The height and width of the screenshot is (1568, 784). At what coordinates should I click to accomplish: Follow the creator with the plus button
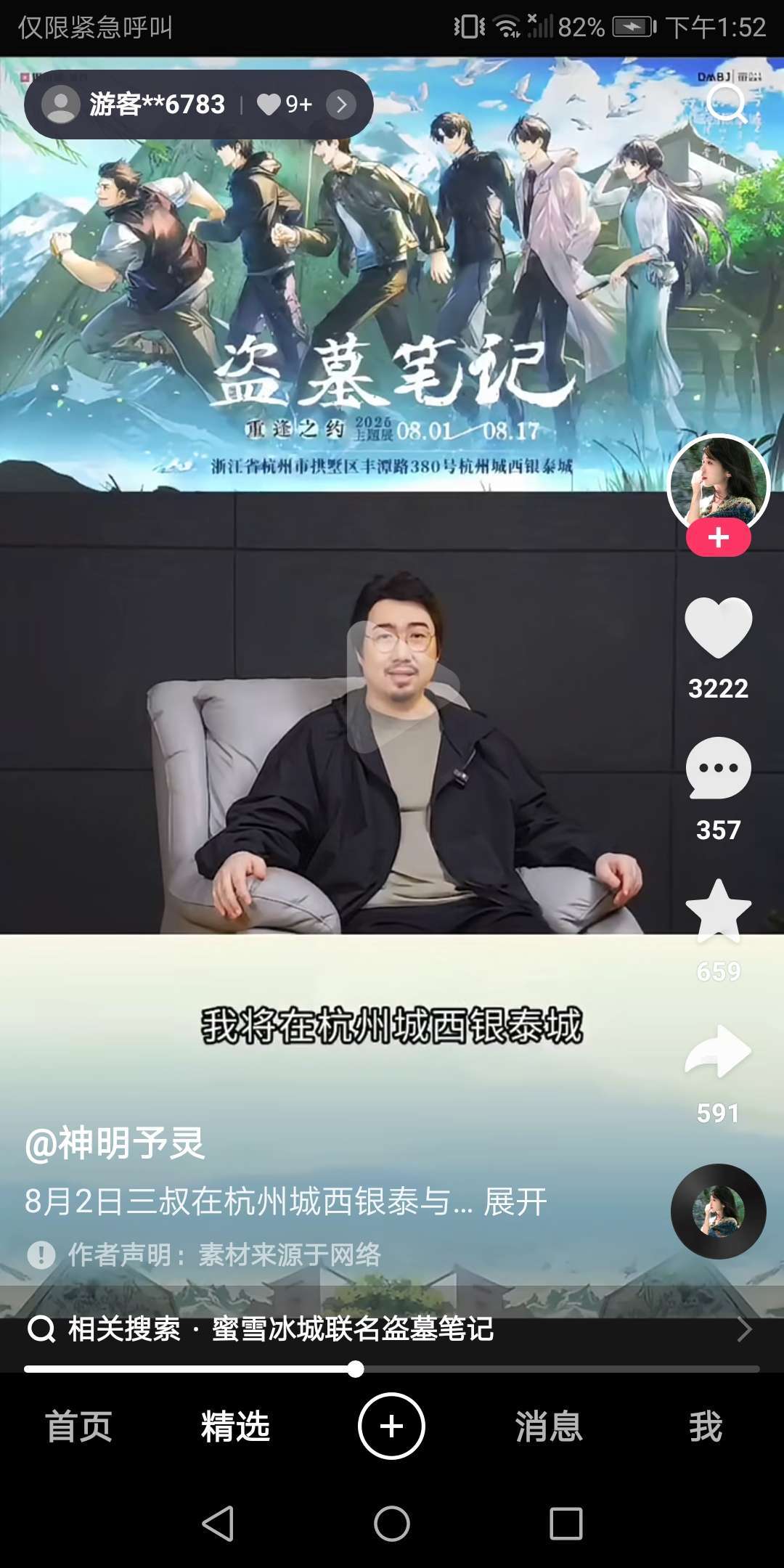click(x=718, y=538)
